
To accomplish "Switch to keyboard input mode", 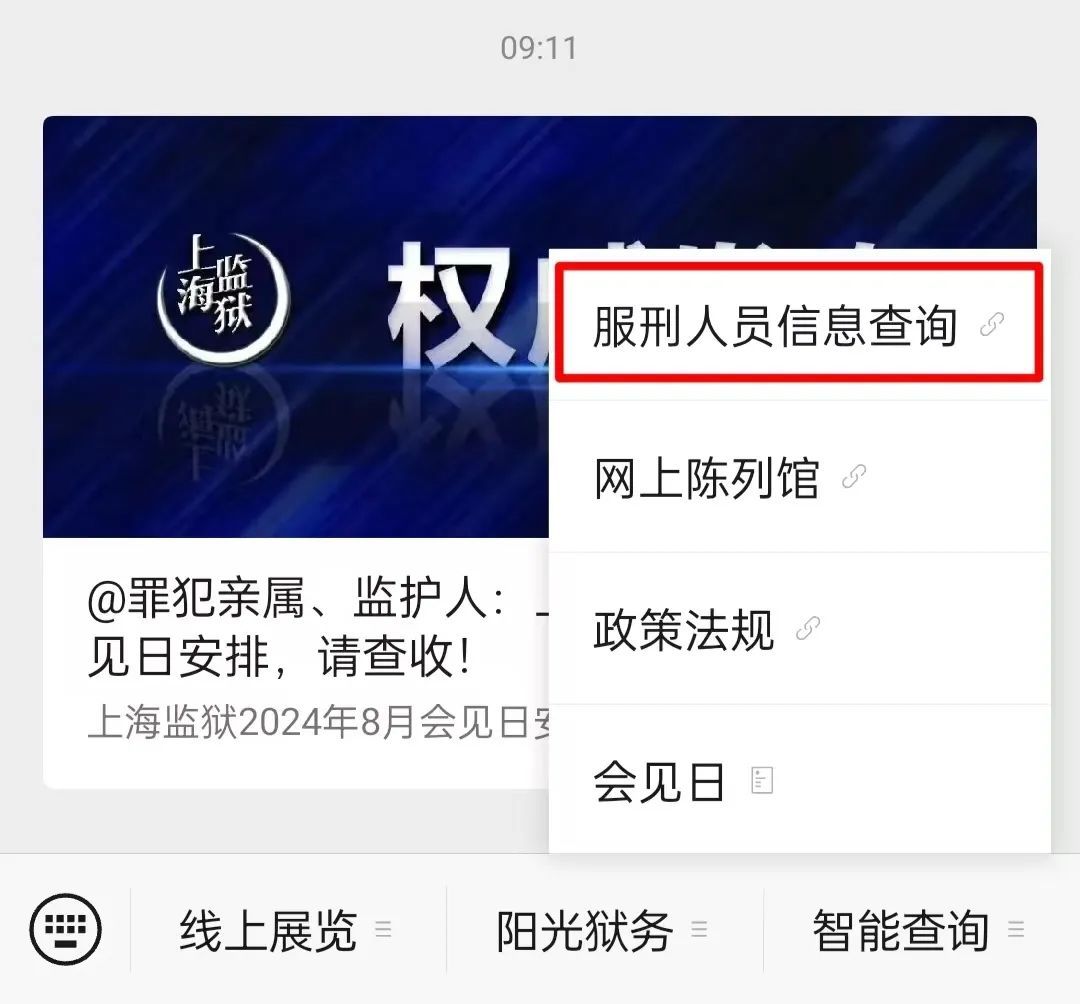I will (66, 930).
